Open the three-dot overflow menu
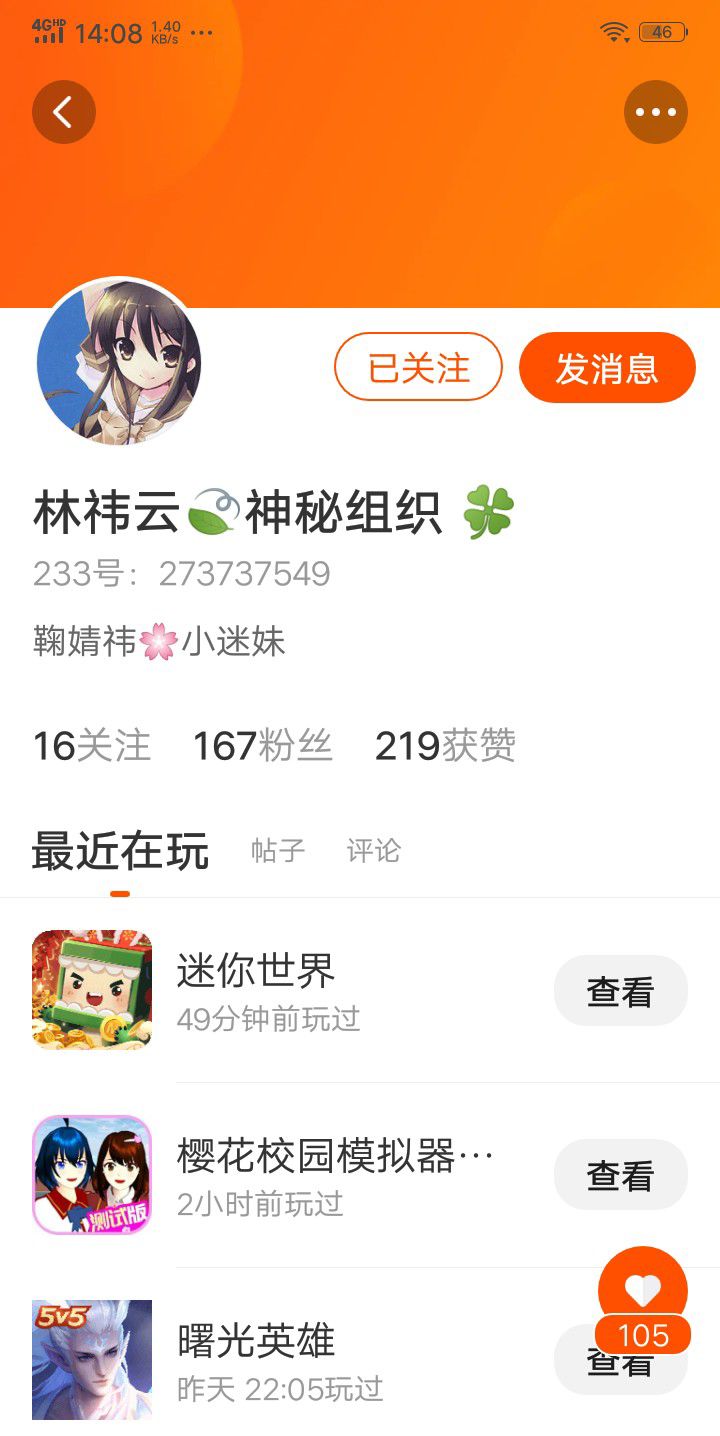The image size is (720, 1436). (656, 112)
